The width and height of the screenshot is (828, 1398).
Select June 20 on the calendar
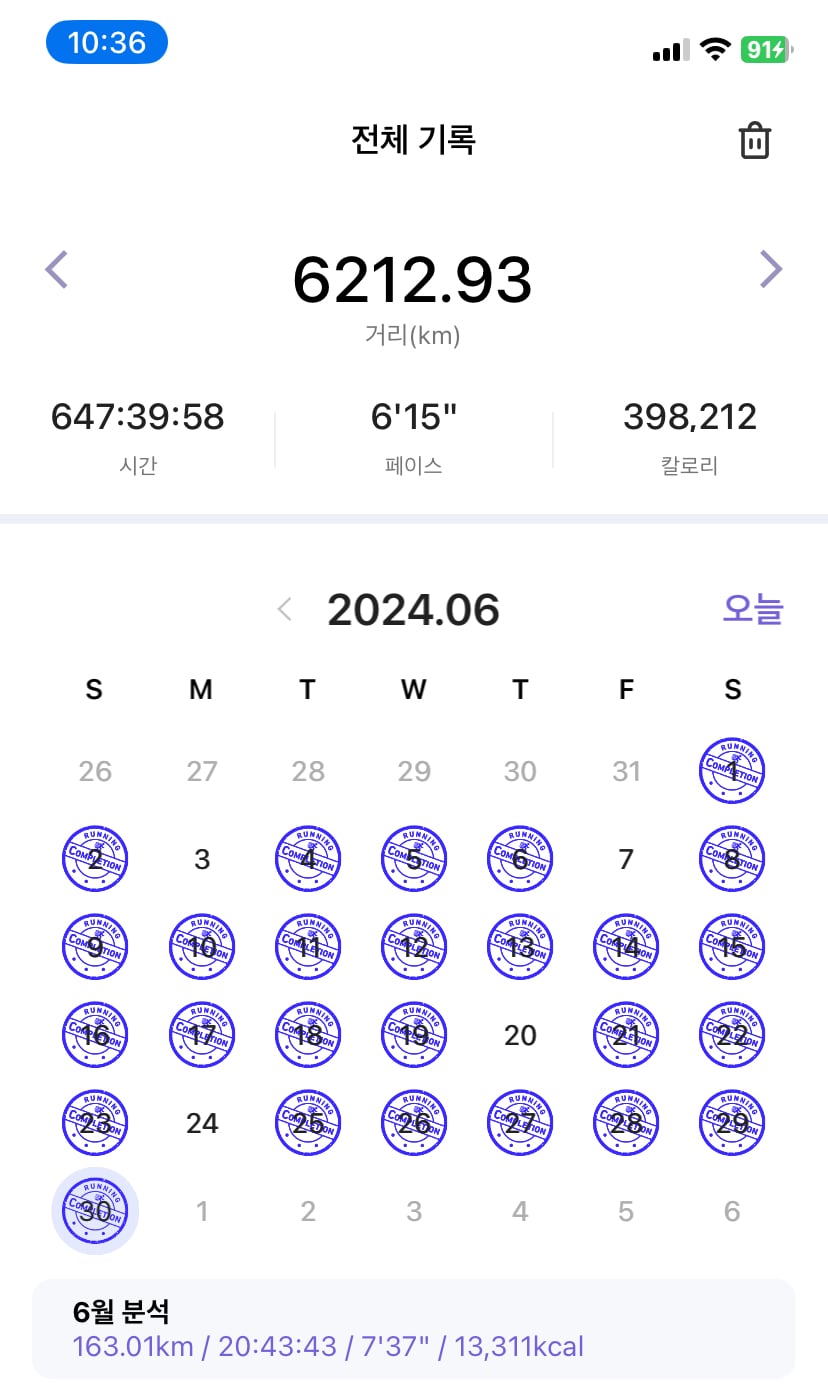(x=520, y=1035)
